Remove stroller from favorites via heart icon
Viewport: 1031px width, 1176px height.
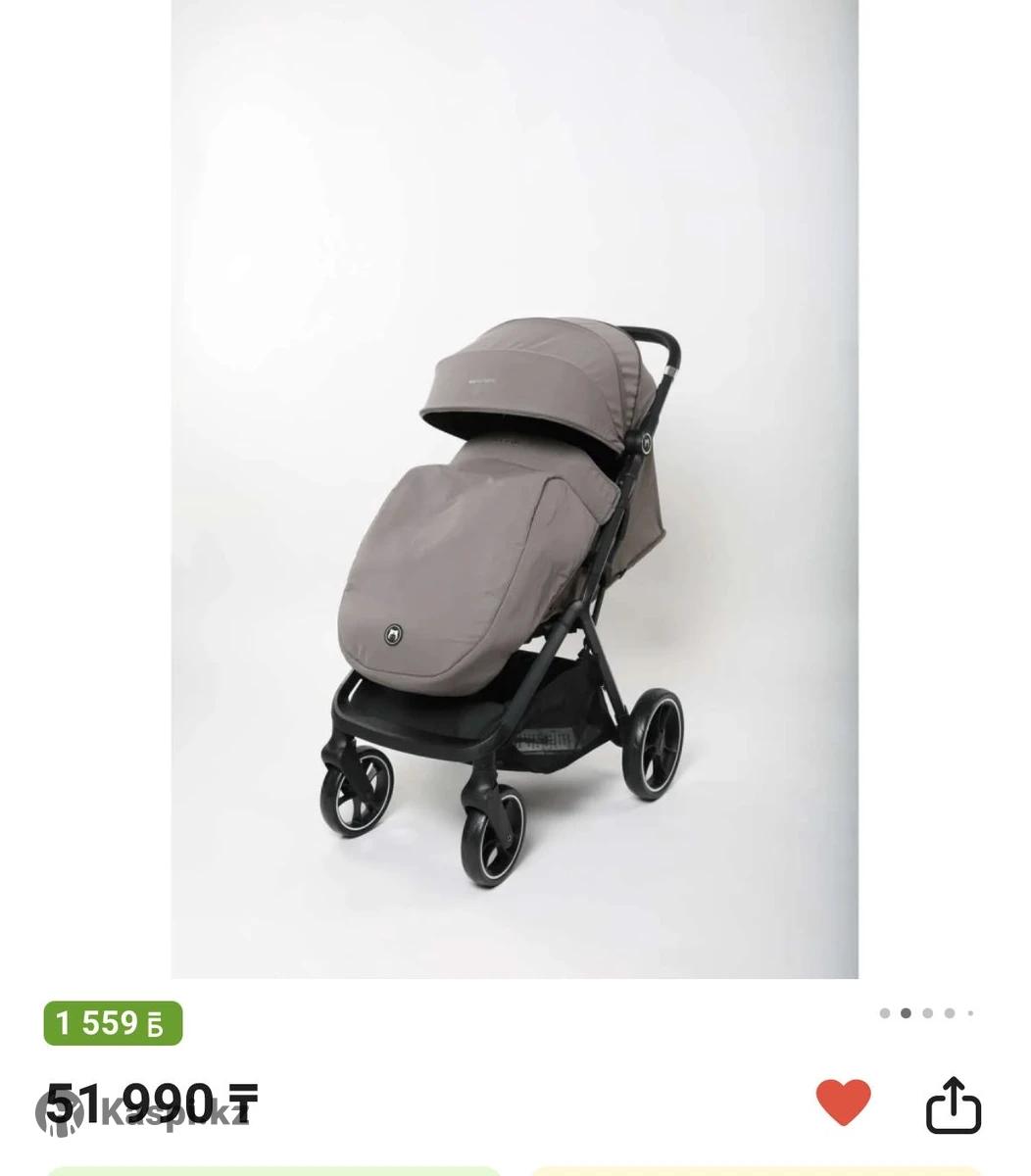[843, 1102]
